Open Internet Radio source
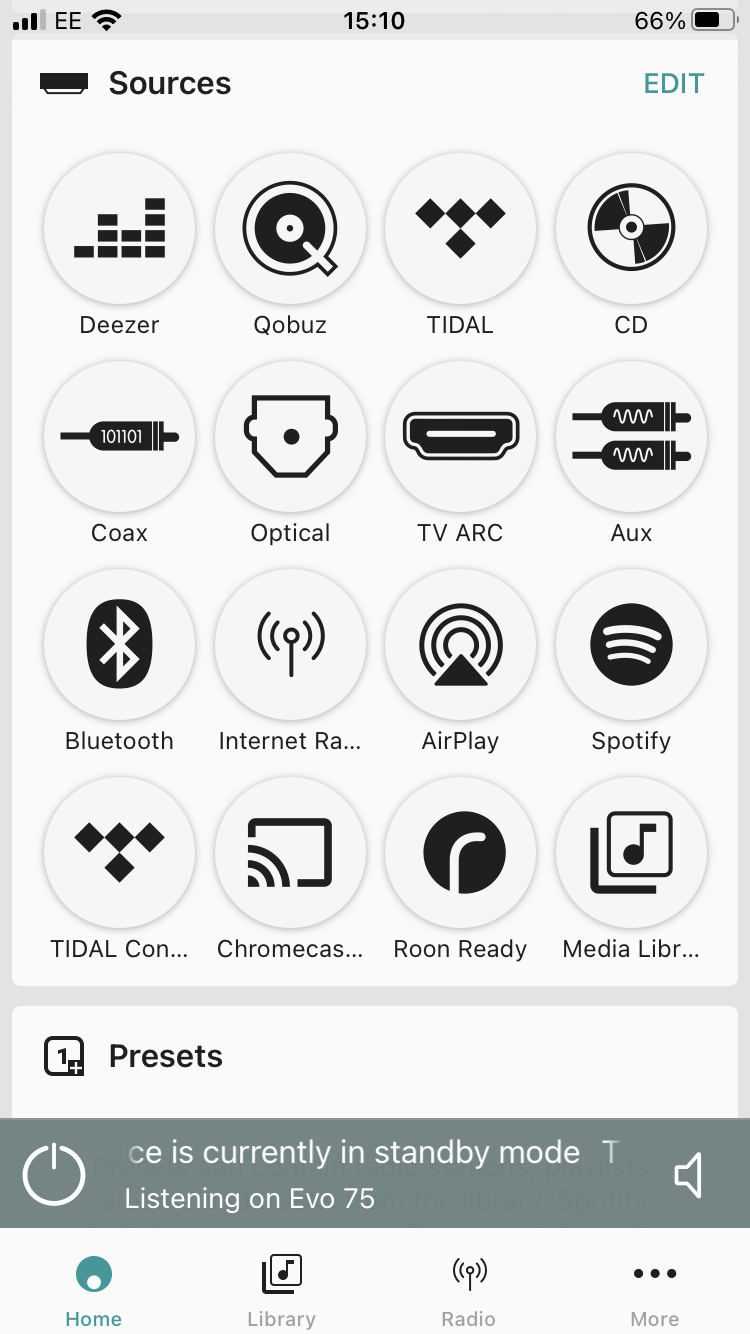Image resolution: width=750 pixels, height=1334 pixels. pyautogui.click(x=290, y=645)
